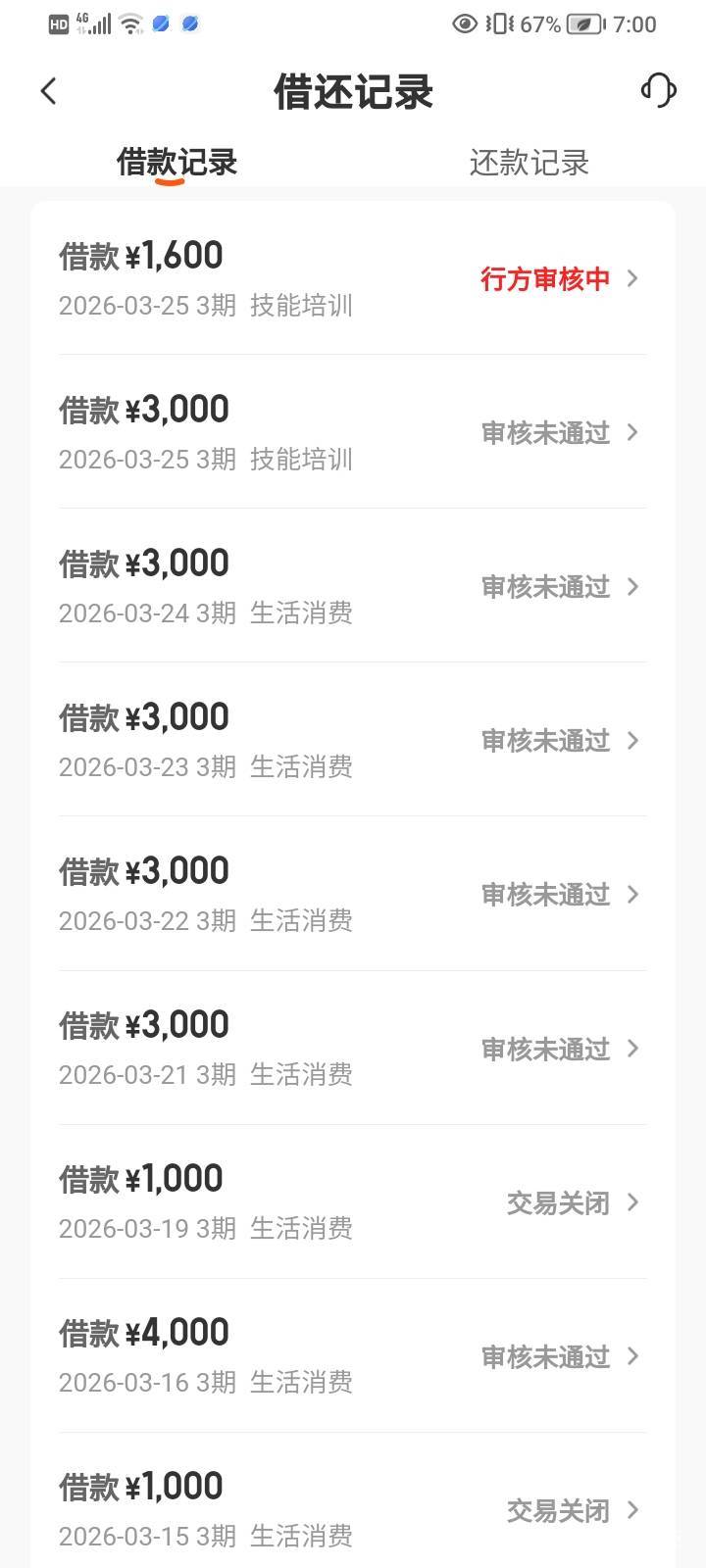
Task: Open 2026-03-25 ¥3,000 技能培训 loan record
Action: click(x=353, y=432)
